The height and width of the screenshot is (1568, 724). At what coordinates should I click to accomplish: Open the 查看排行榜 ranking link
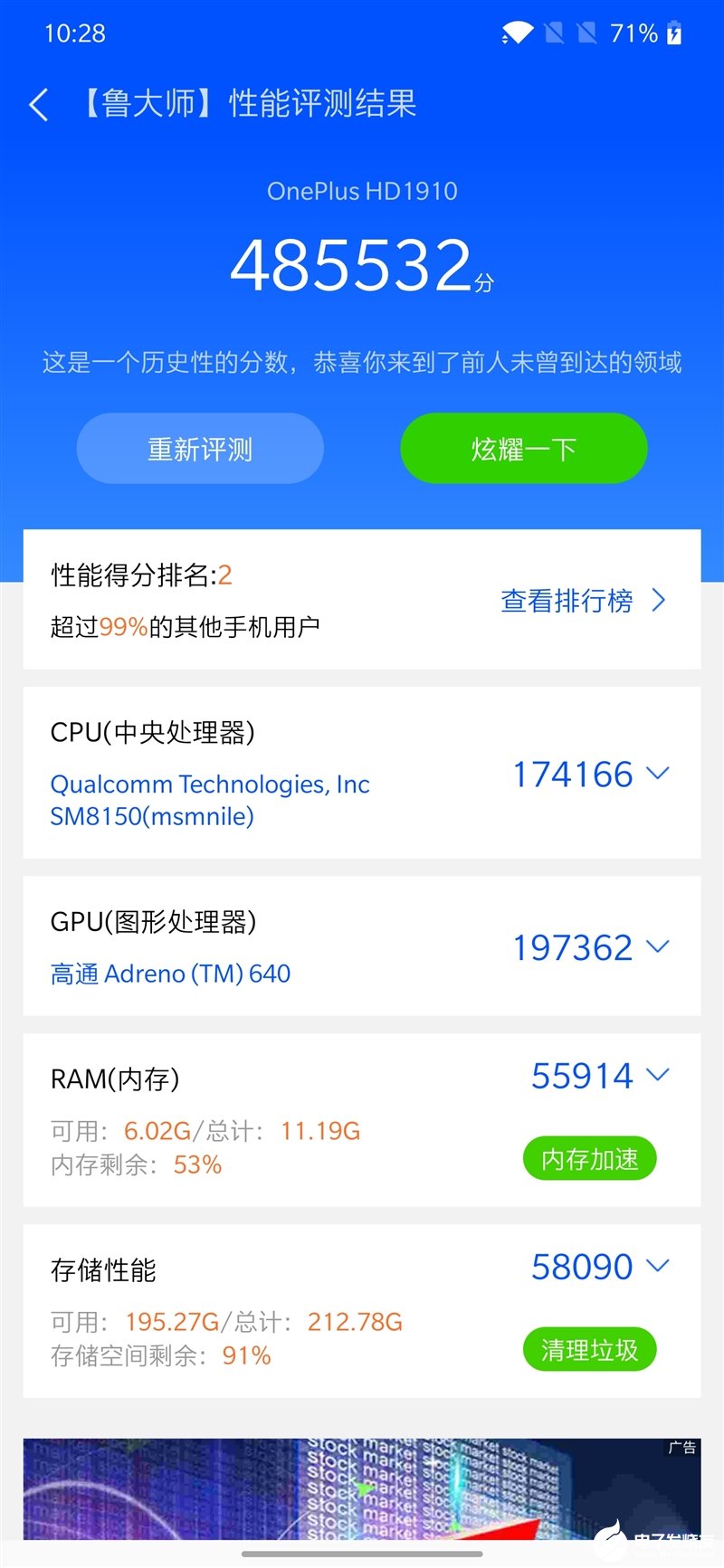coord(584,601)
